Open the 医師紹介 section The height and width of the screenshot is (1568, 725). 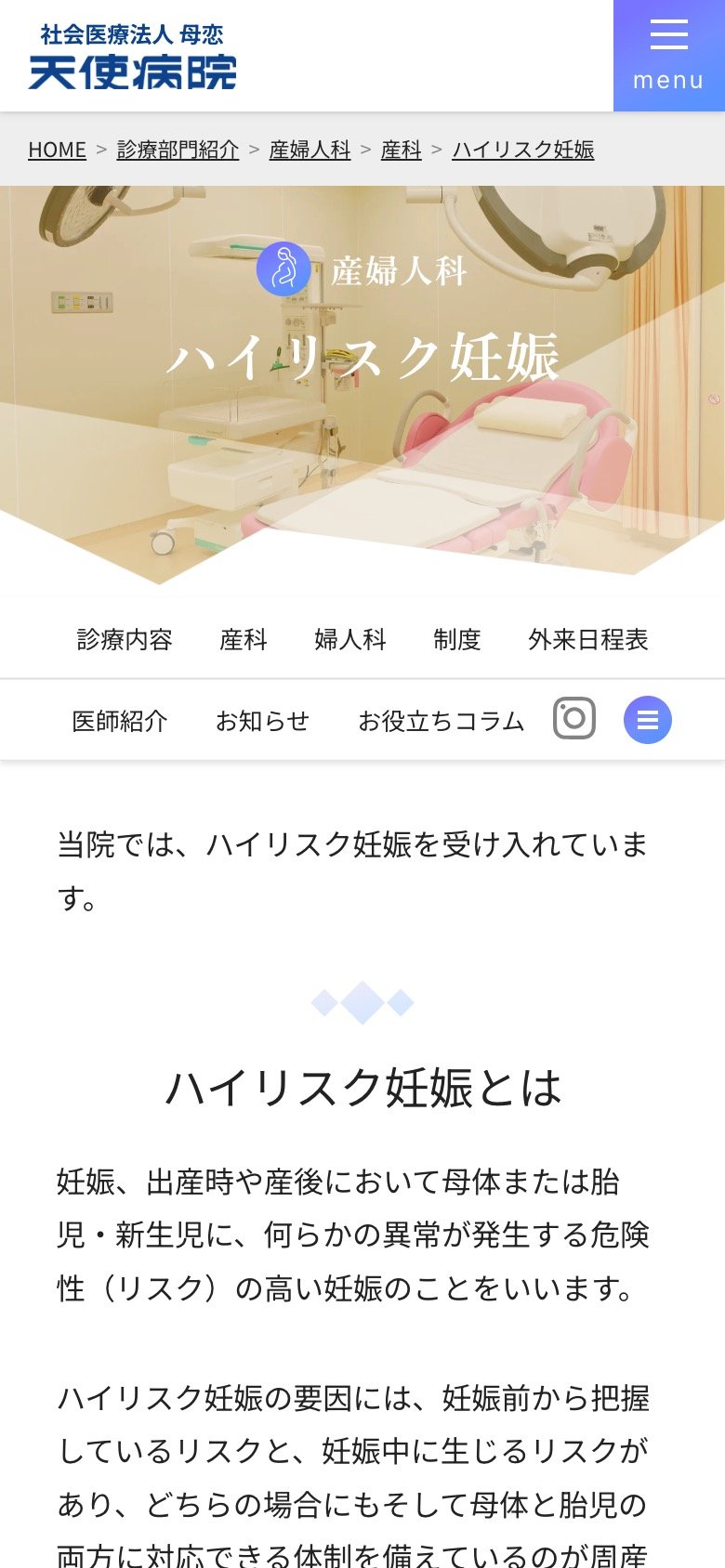click(120, 721)
